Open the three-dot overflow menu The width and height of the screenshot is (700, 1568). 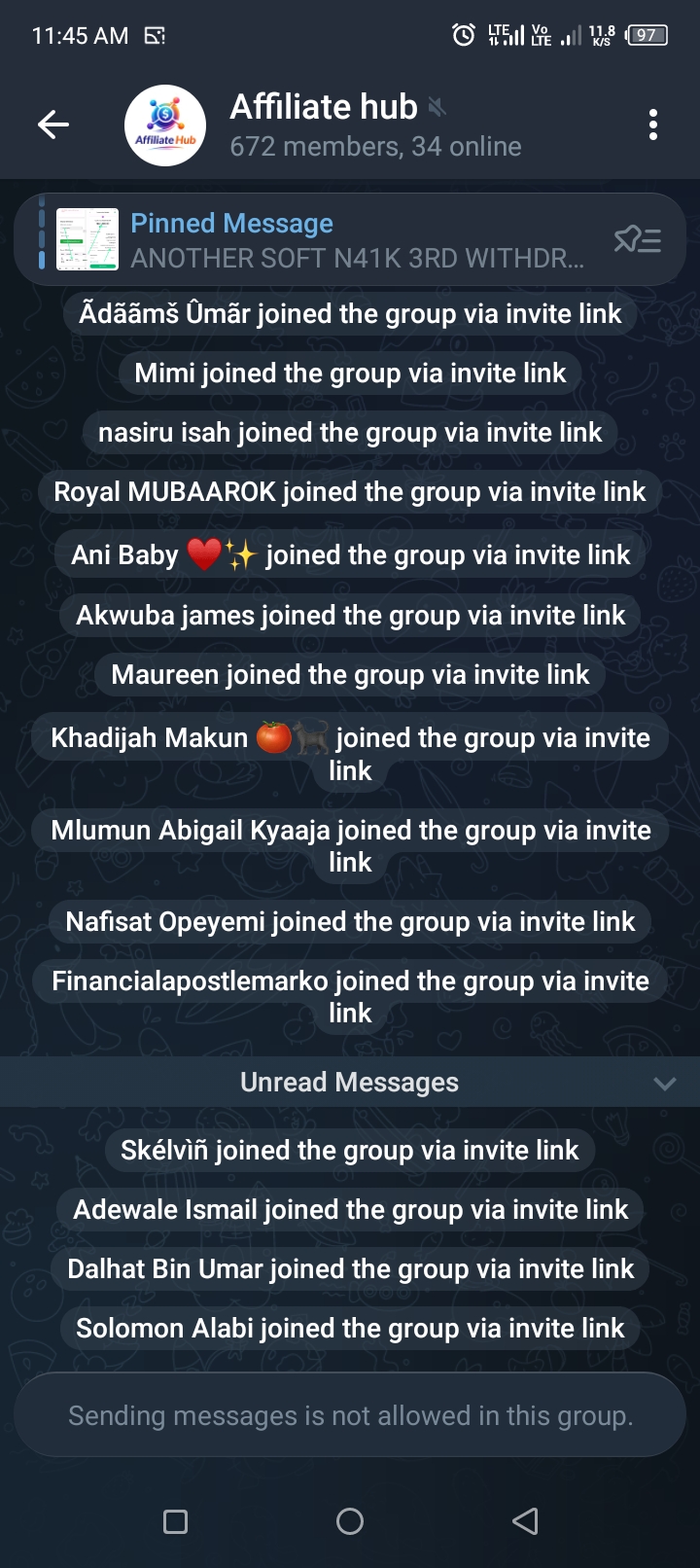point(652,125)
